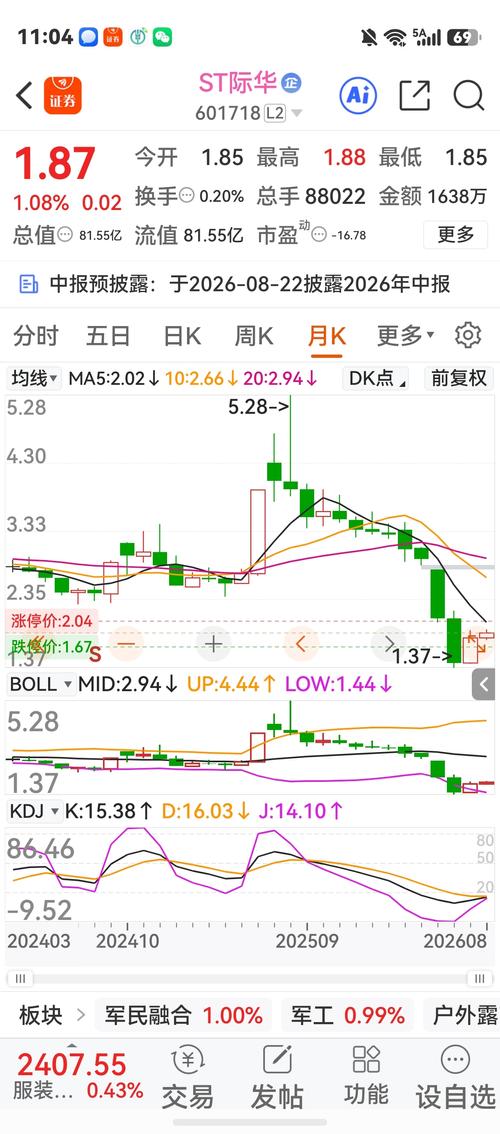The image size is (500, 1134).
Task: Open the AI assistant icon
Action: coord(358,95)
